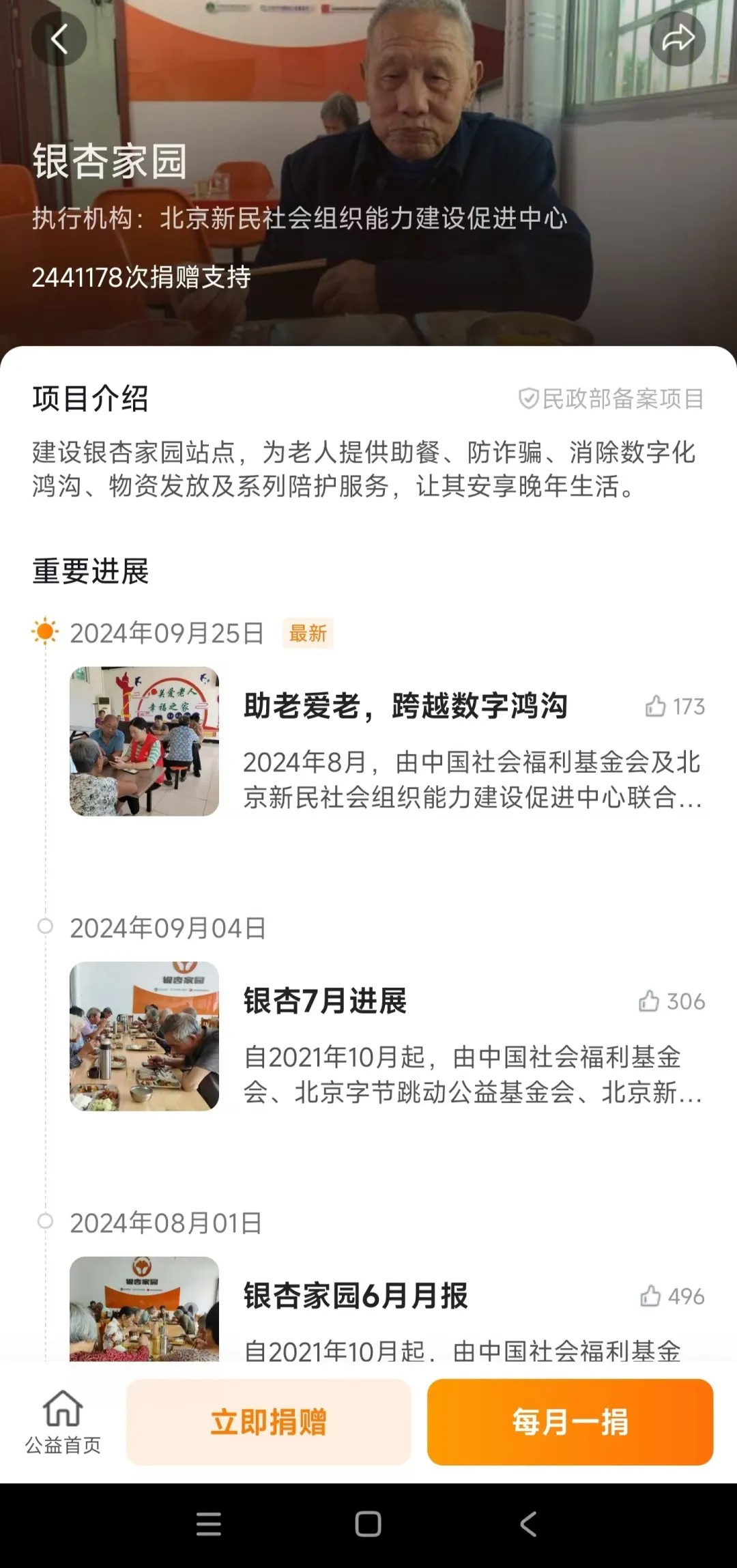Like the 银杏7月进展 update
The height and width of the screenshot is (1568, 737).
pyautogui.click(x=649, y=1001)
